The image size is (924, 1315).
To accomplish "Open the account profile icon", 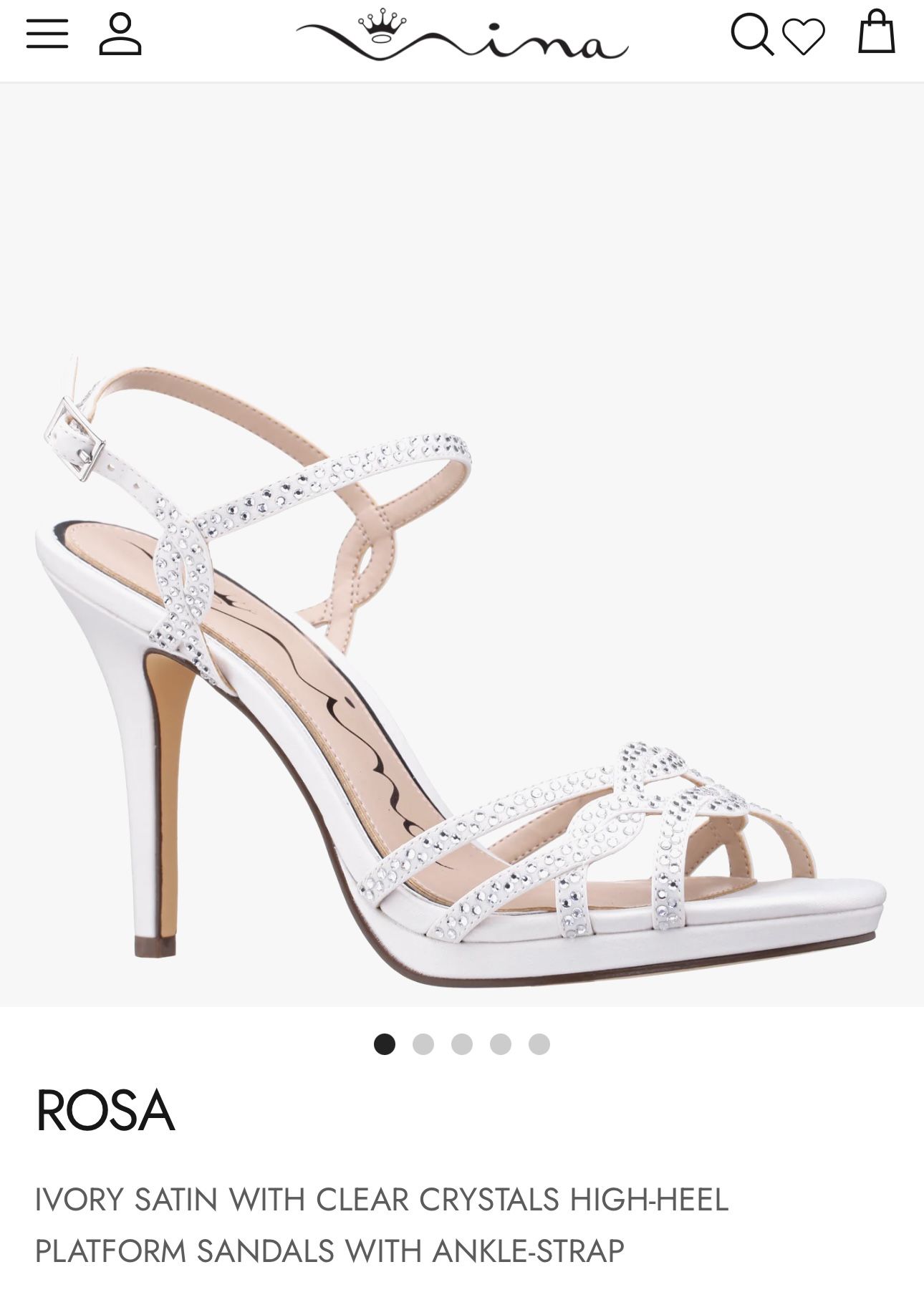I will pyautogui.click(x=120, y=34).
